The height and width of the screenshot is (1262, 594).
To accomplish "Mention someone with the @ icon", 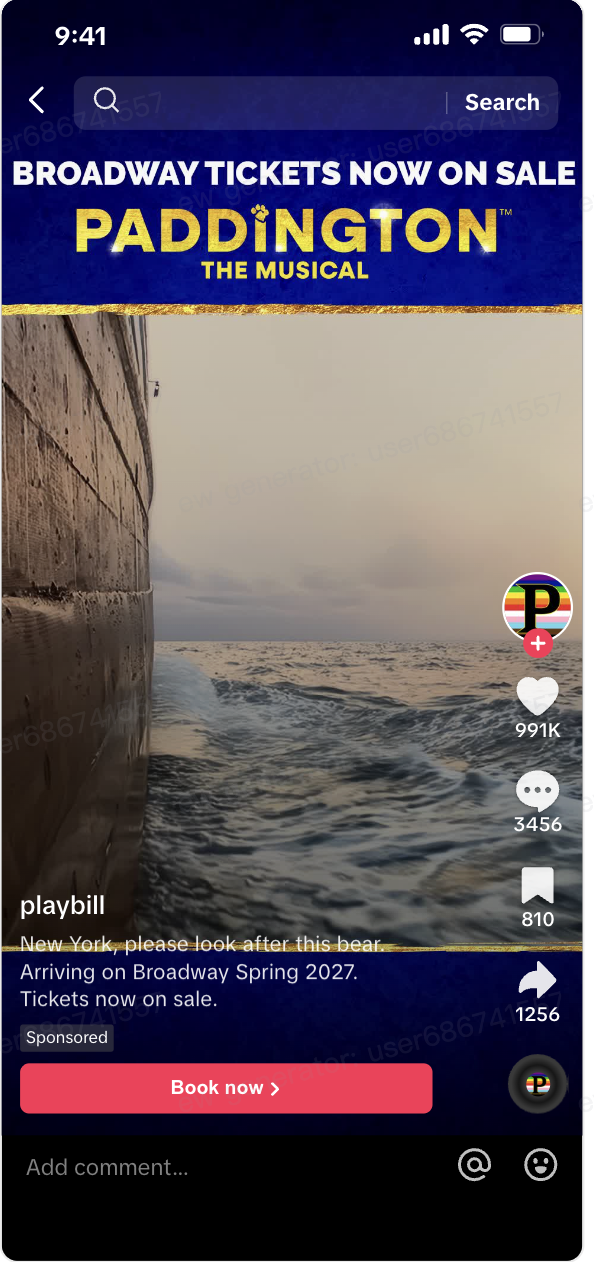I will coord(475,1165).
